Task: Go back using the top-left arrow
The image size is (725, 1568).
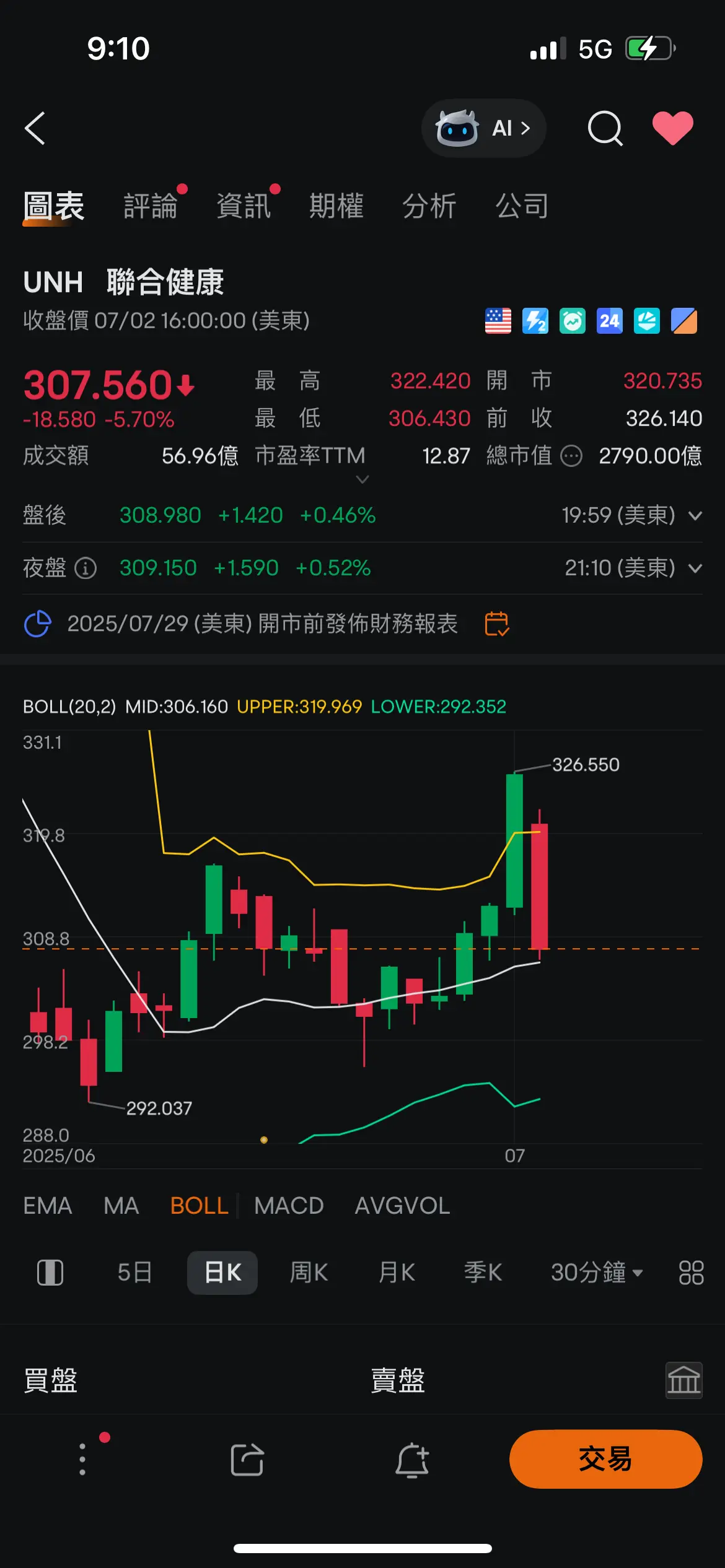Action: pos(35,128)
